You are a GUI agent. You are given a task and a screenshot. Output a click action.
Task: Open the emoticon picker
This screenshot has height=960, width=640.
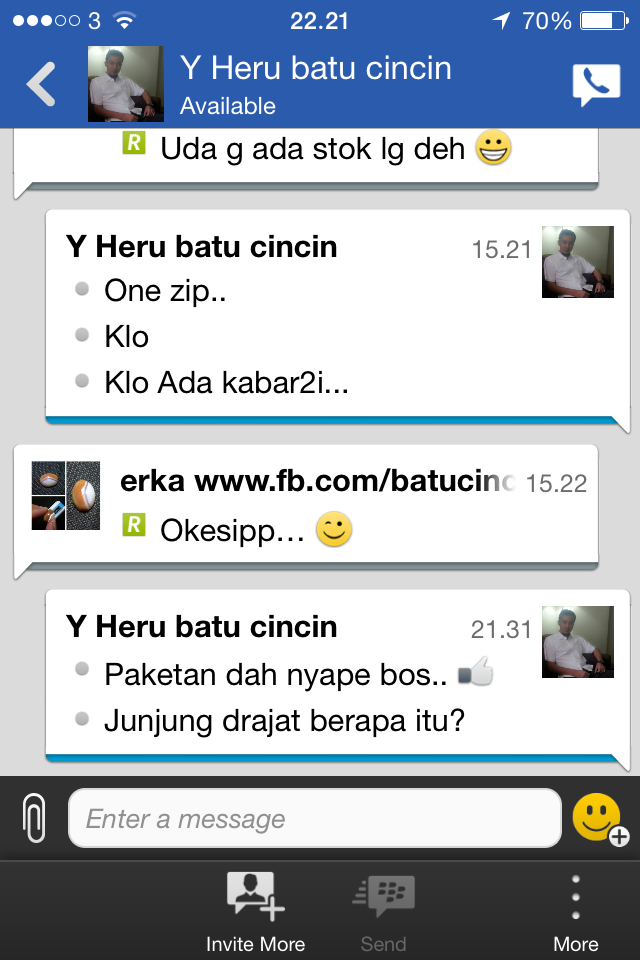(x=598, y=819)
